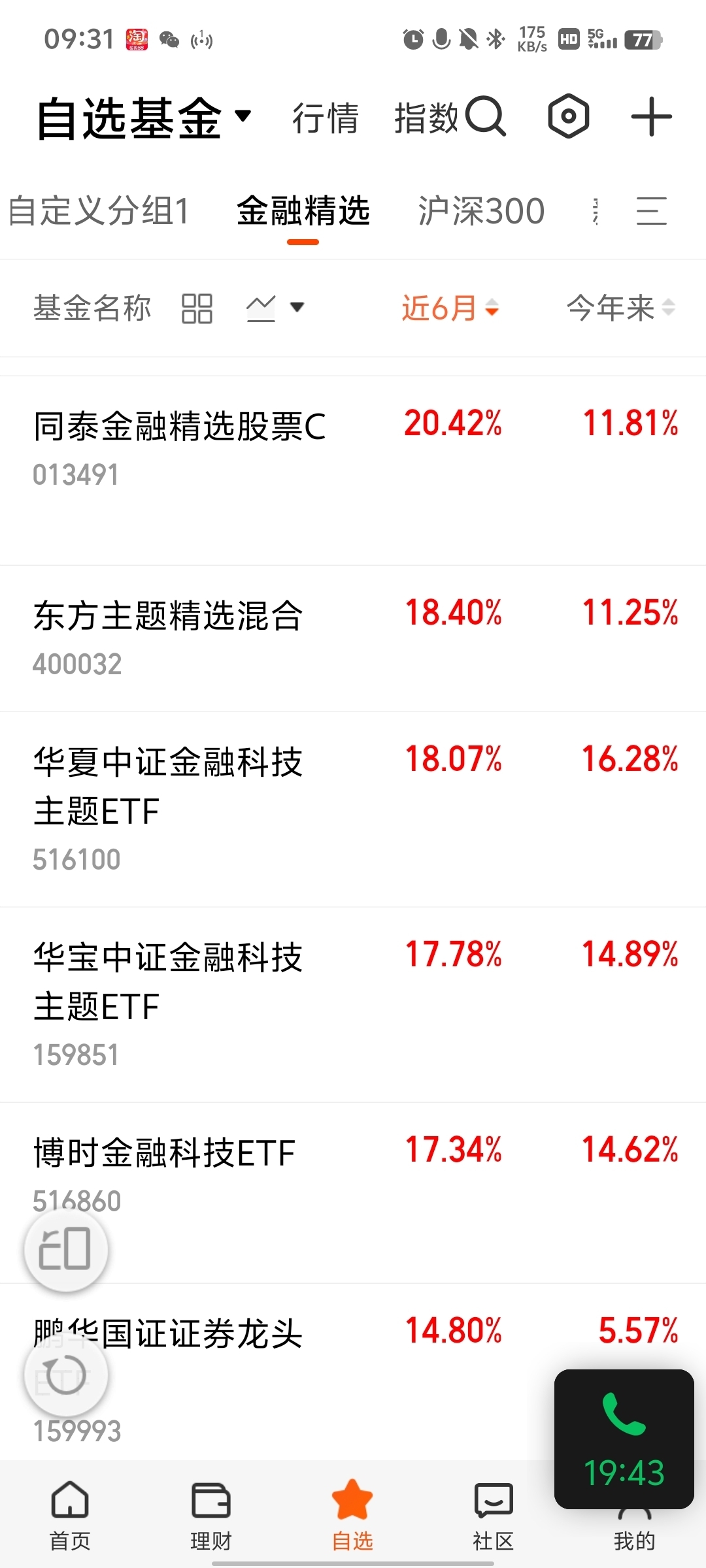
Task: Open 华夏中证金融科技主题ETF row
Action: pyautogui.click(x=353, y=809)
